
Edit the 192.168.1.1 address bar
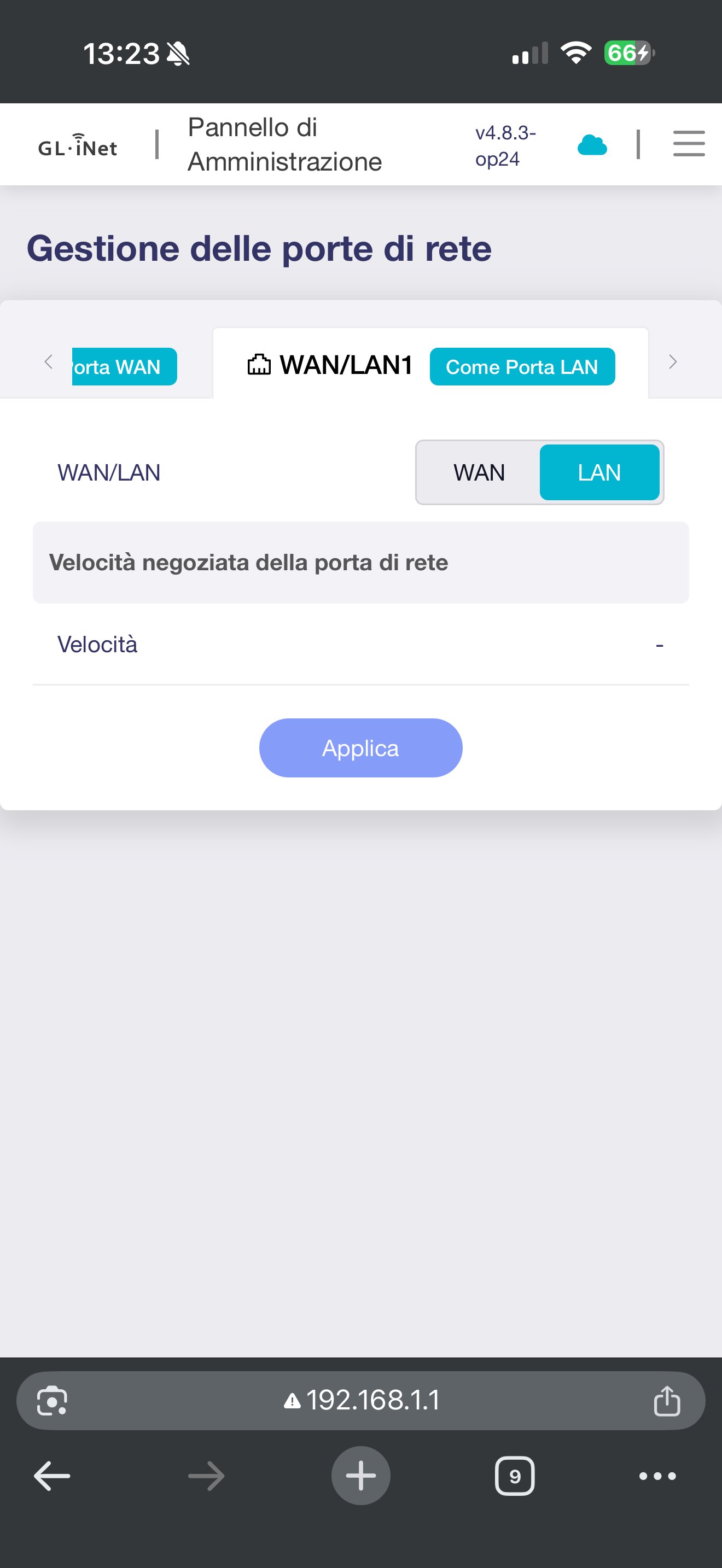click(x=371, y=1401)
